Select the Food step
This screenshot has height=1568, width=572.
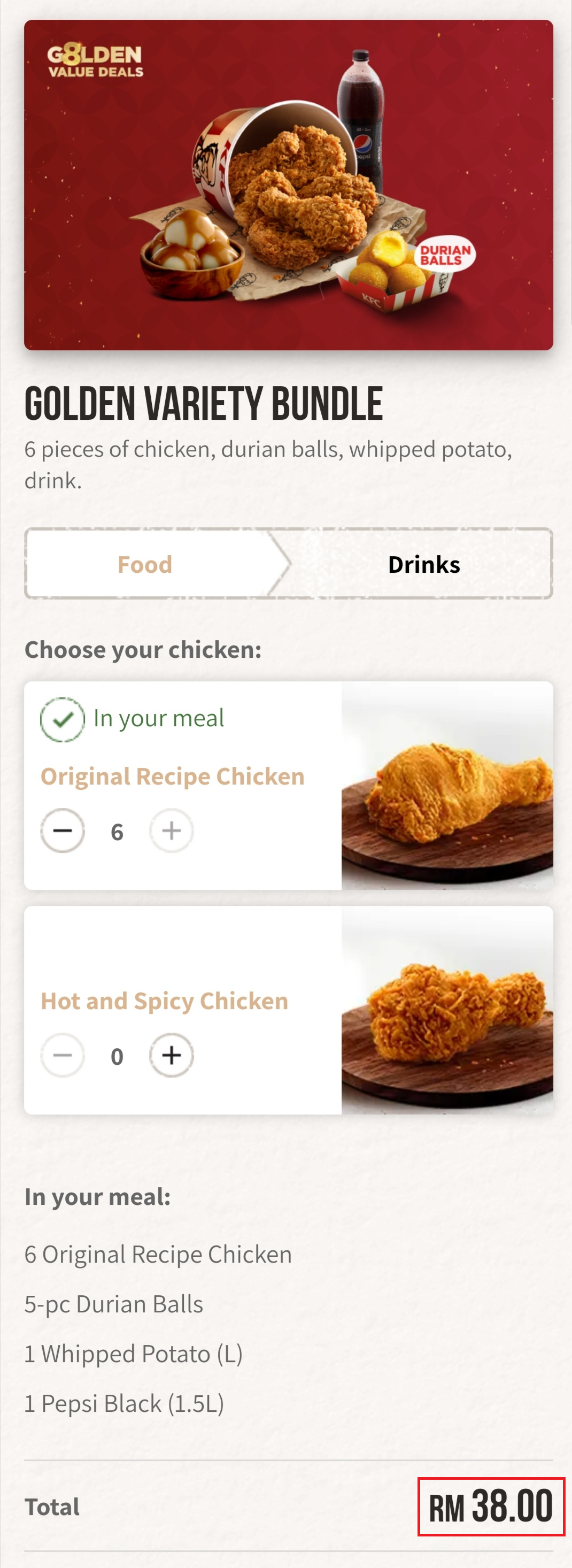point(145,564)
